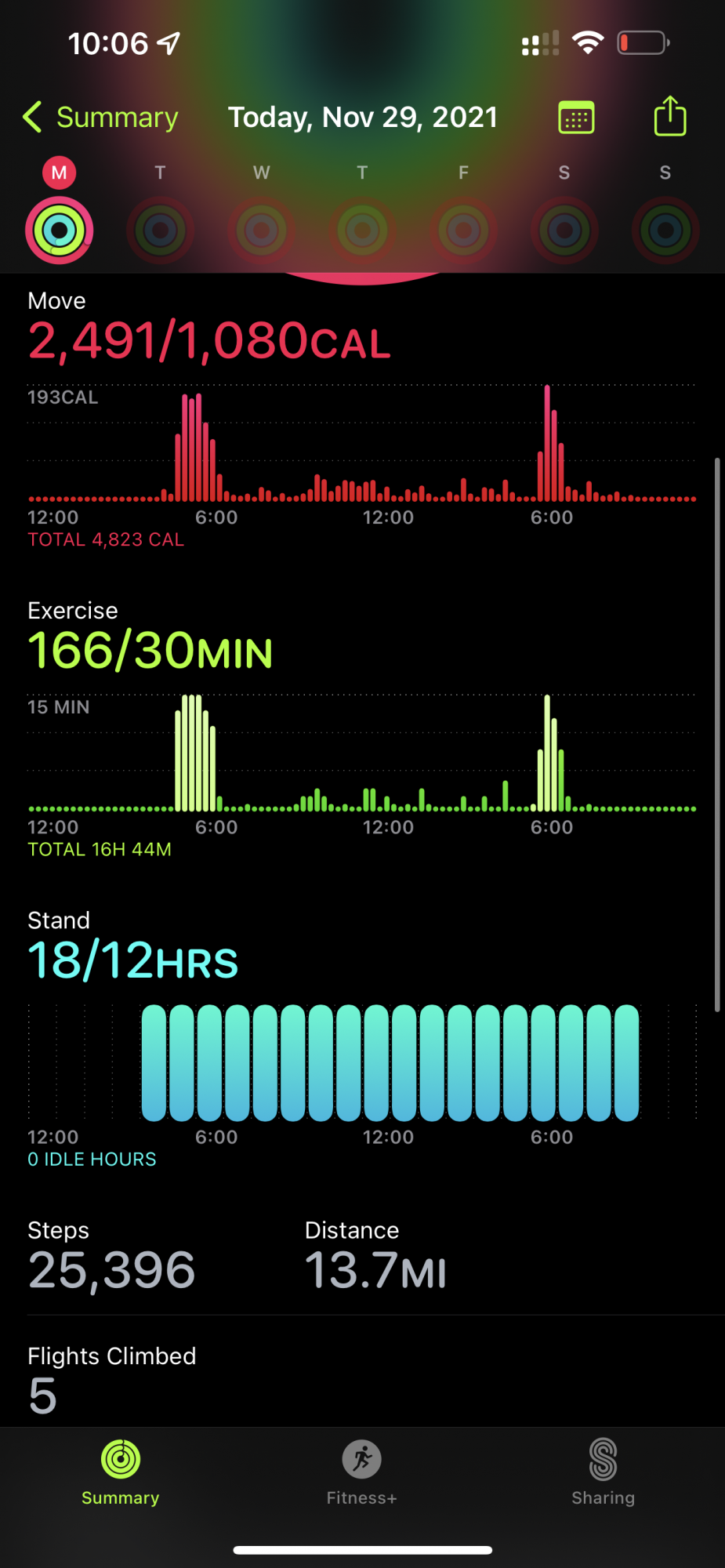Switch to the Sharing tab
The width and height of the screenshot is (725, 1568).
coord(603,1472)
